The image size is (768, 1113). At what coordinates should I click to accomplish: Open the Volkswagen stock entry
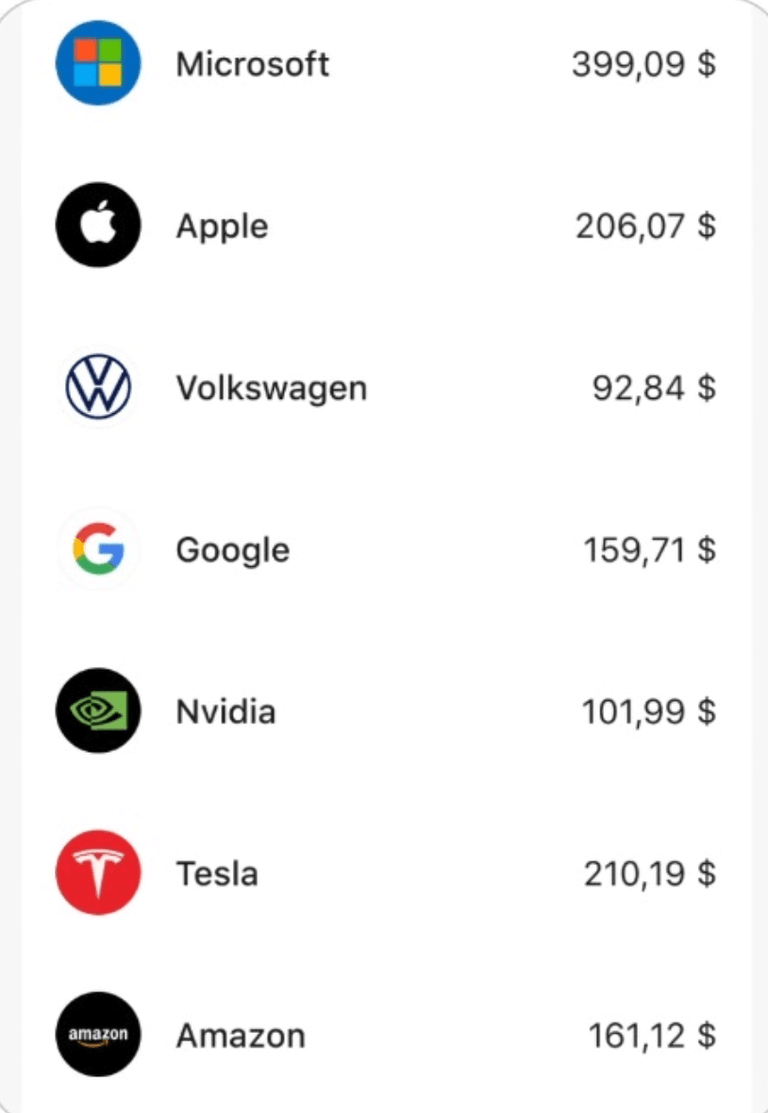coord(272,387)
